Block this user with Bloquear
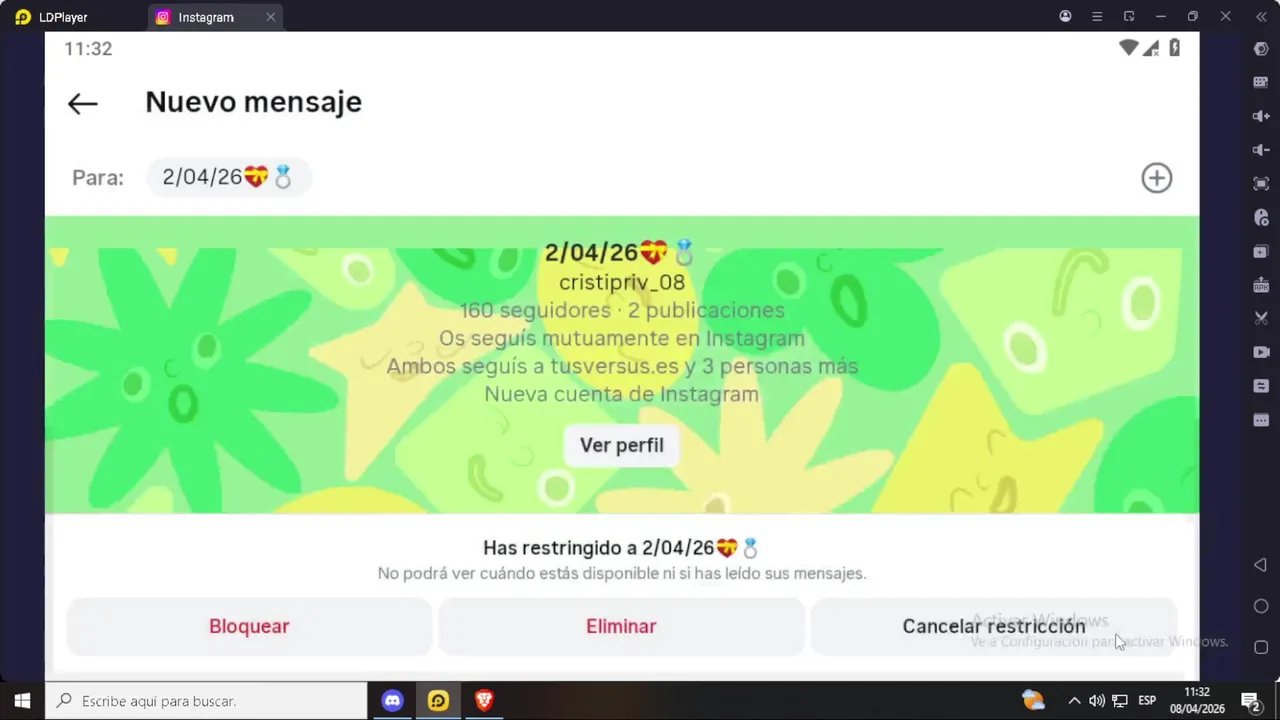This screenshot has width=1280, height=720. [x=249, y=626]
